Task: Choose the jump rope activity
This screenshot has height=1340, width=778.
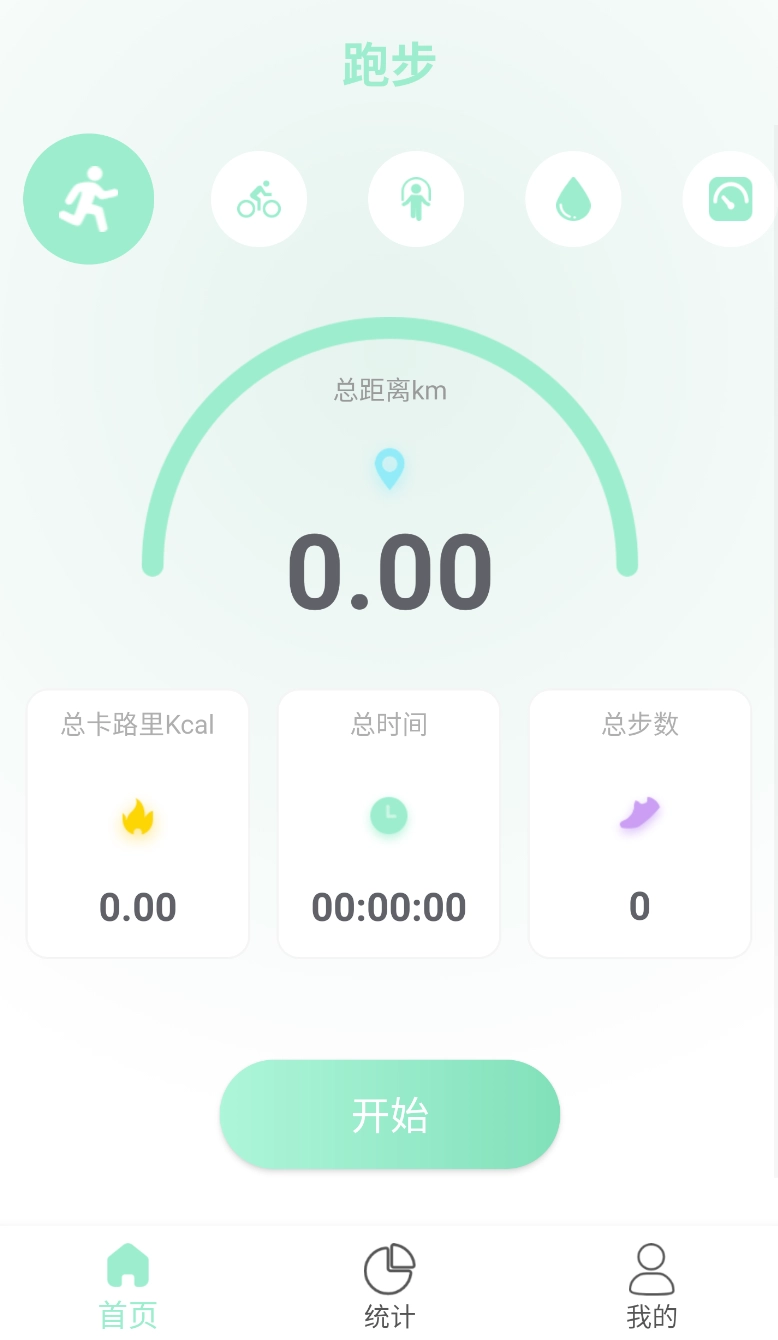Action: click(416, 199)
